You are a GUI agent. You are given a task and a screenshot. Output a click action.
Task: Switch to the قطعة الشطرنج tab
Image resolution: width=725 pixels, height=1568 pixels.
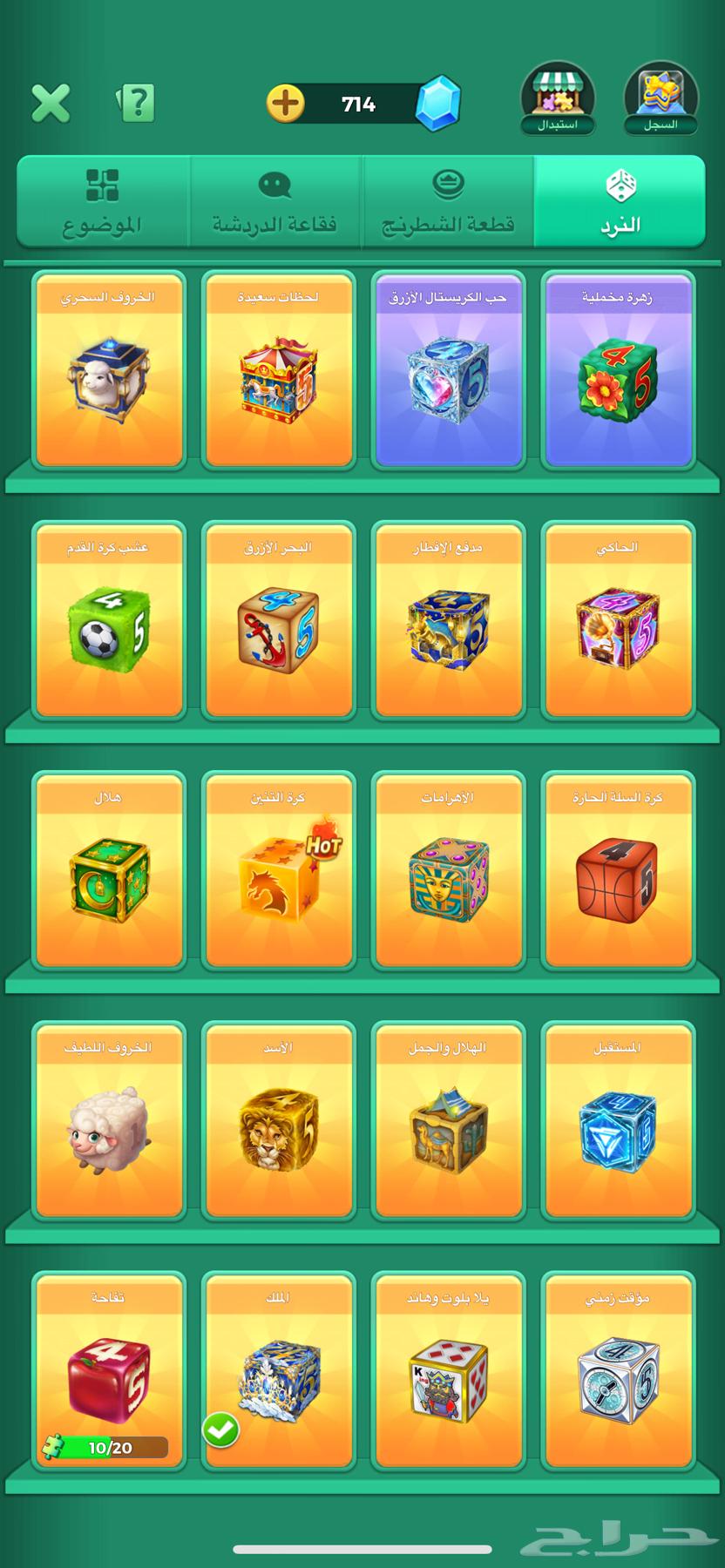coord(448,202)
